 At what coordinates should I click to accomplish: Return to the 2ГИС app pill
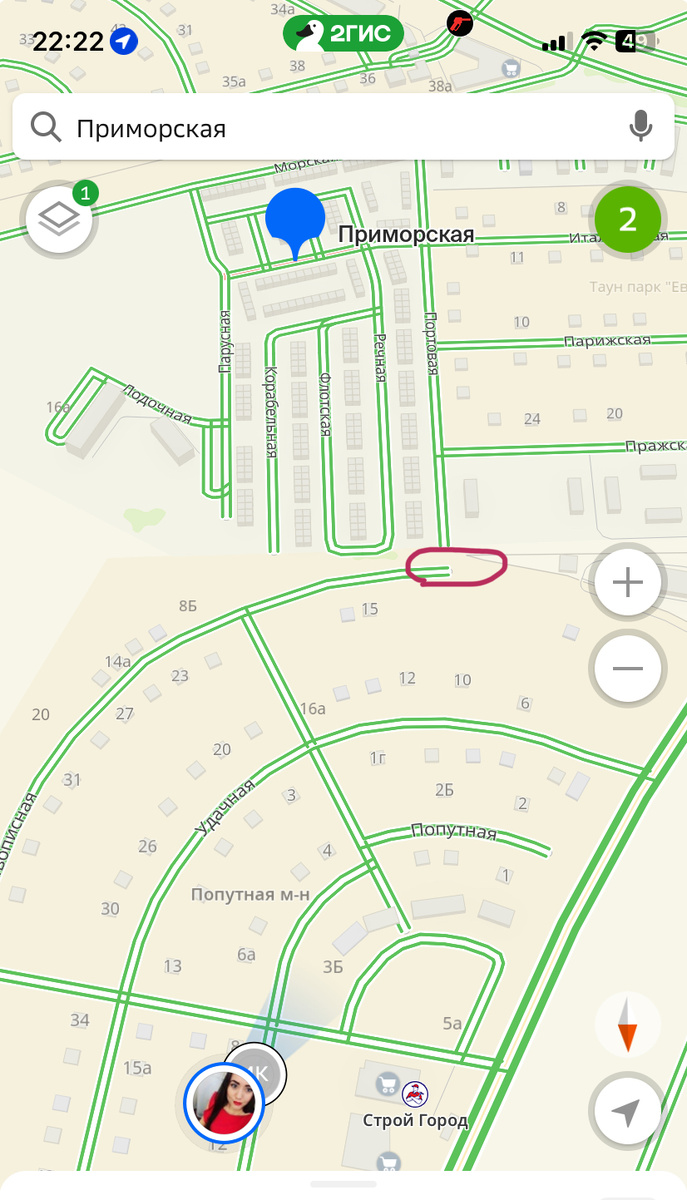[x=343, y=35]
